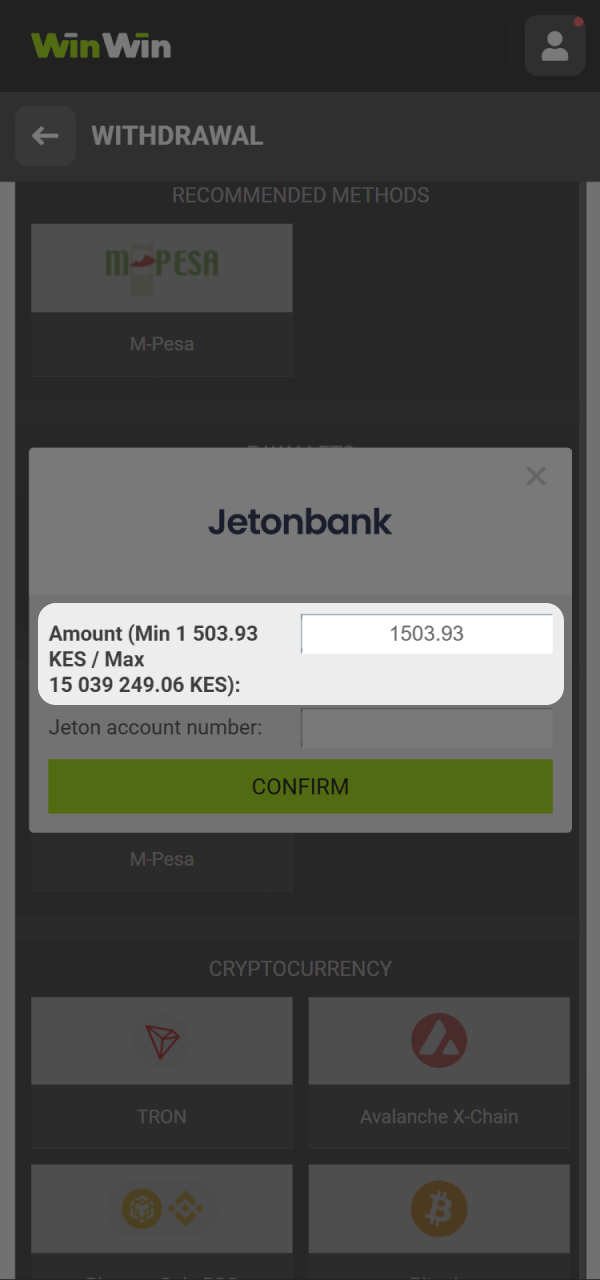Confirm the Jetonbank withdrawal
Viewport: 600px width, 1280px height.
pyautogui.click(x=300, y=786)
